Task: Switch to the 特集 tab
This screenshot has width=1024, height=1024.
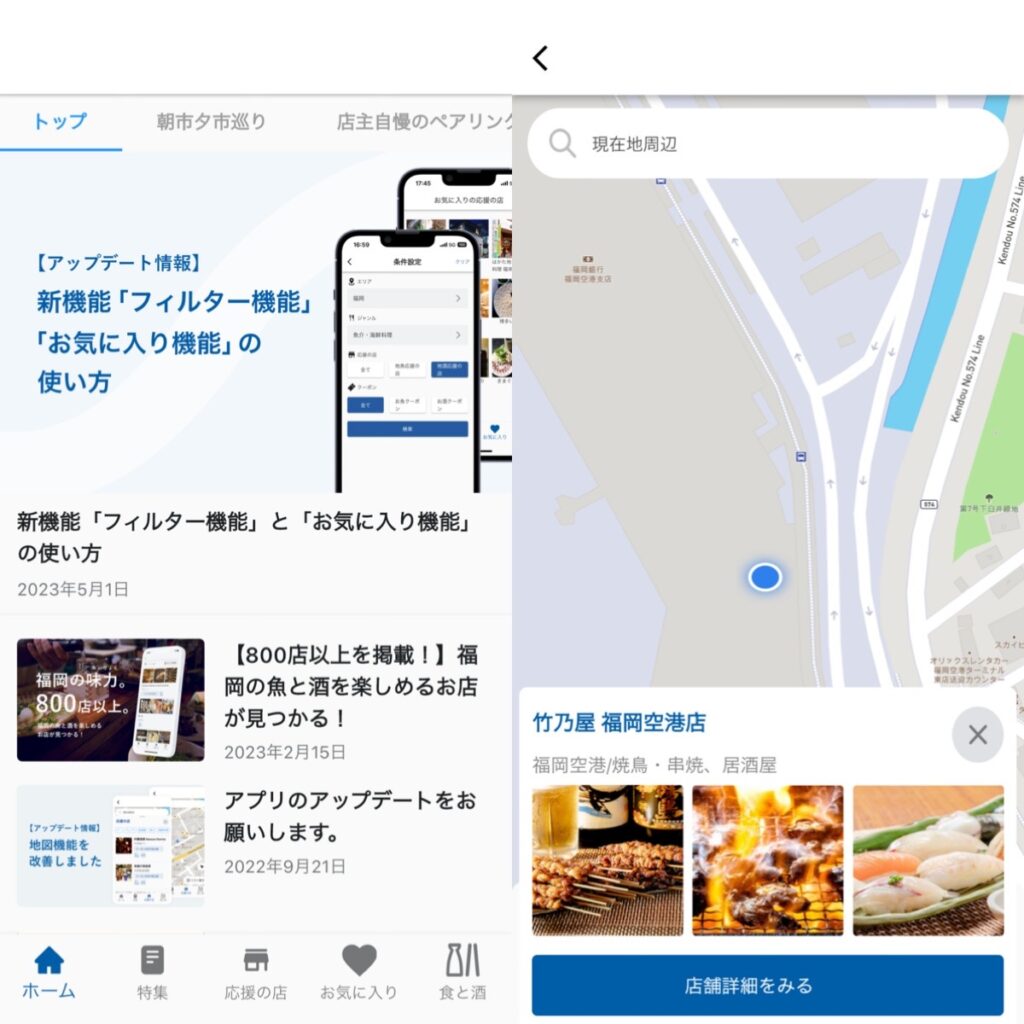Action: [x=152, y=973]
